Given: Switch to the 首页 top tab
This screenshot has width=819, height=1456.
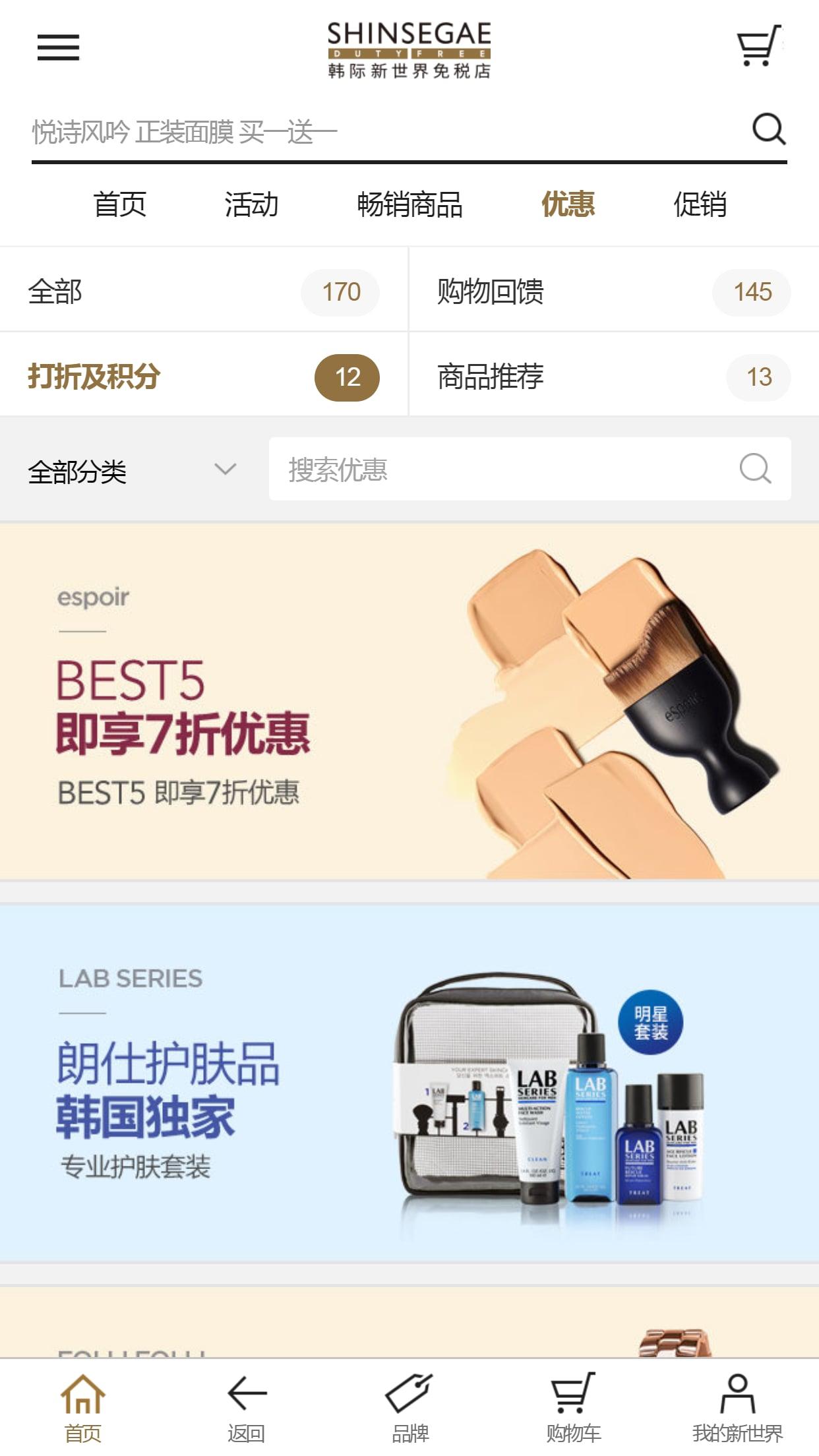Looking at the screenshot, I should pos(119,204).
